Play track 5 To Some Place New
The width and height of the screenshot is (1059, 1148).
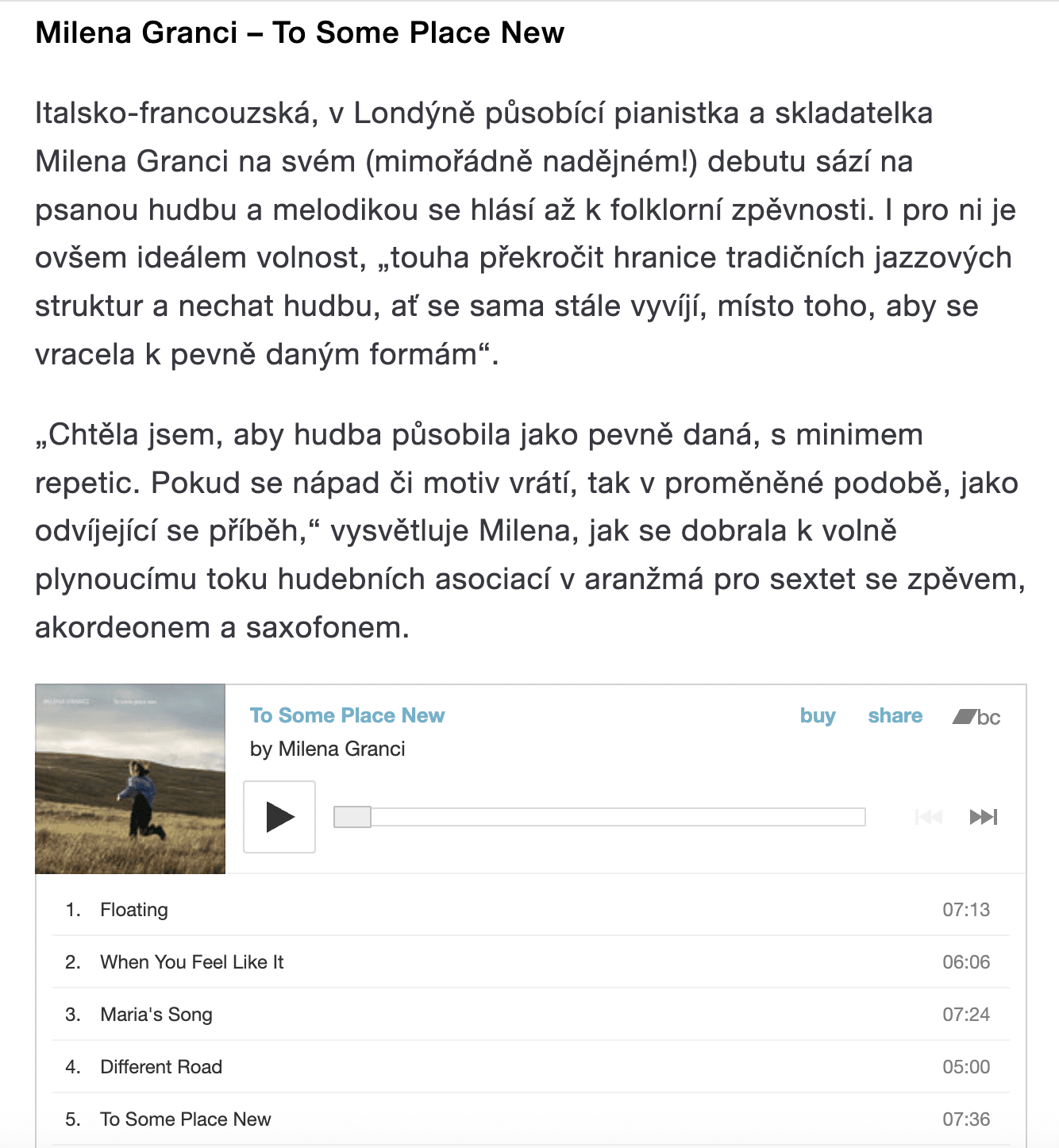[x=531, y=1119]
